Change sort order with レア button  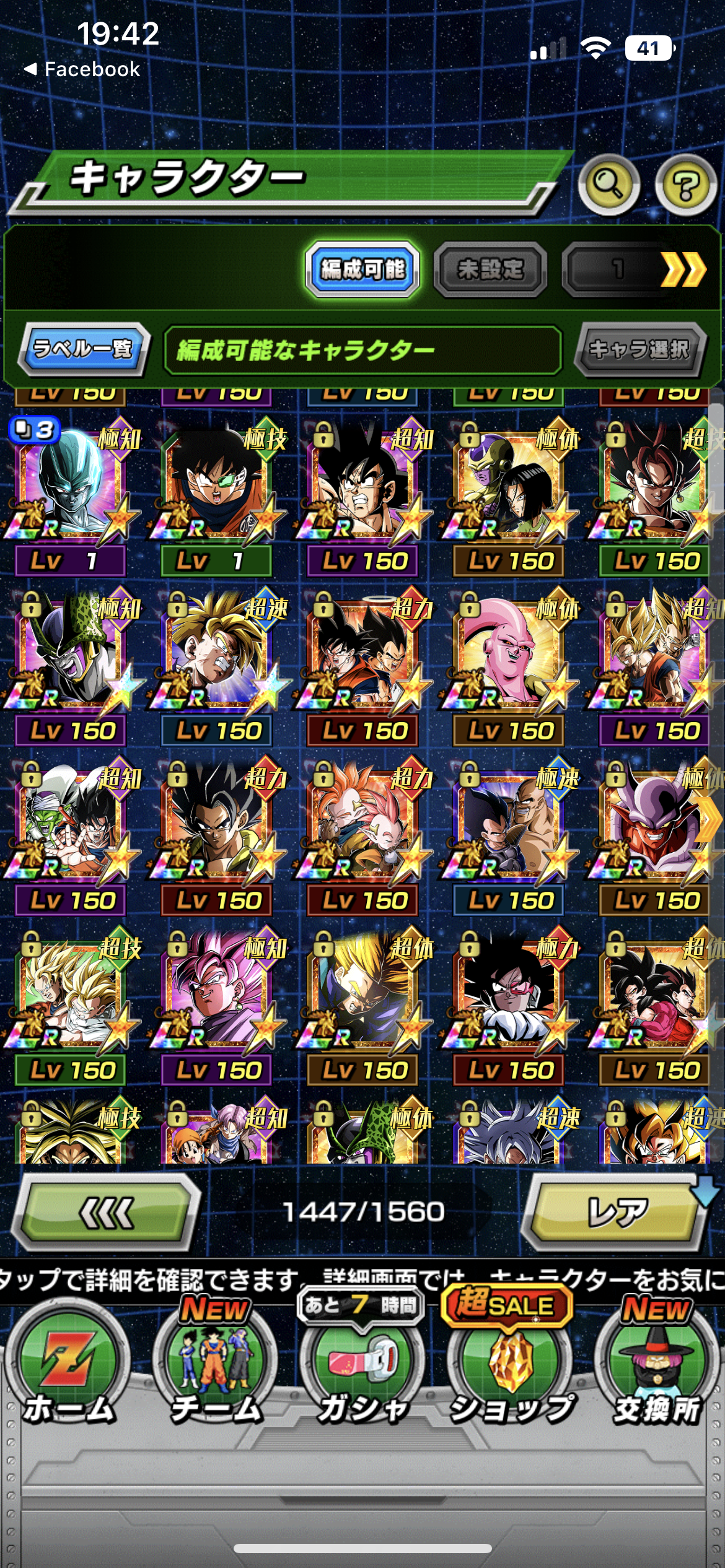pos(617,1212)
